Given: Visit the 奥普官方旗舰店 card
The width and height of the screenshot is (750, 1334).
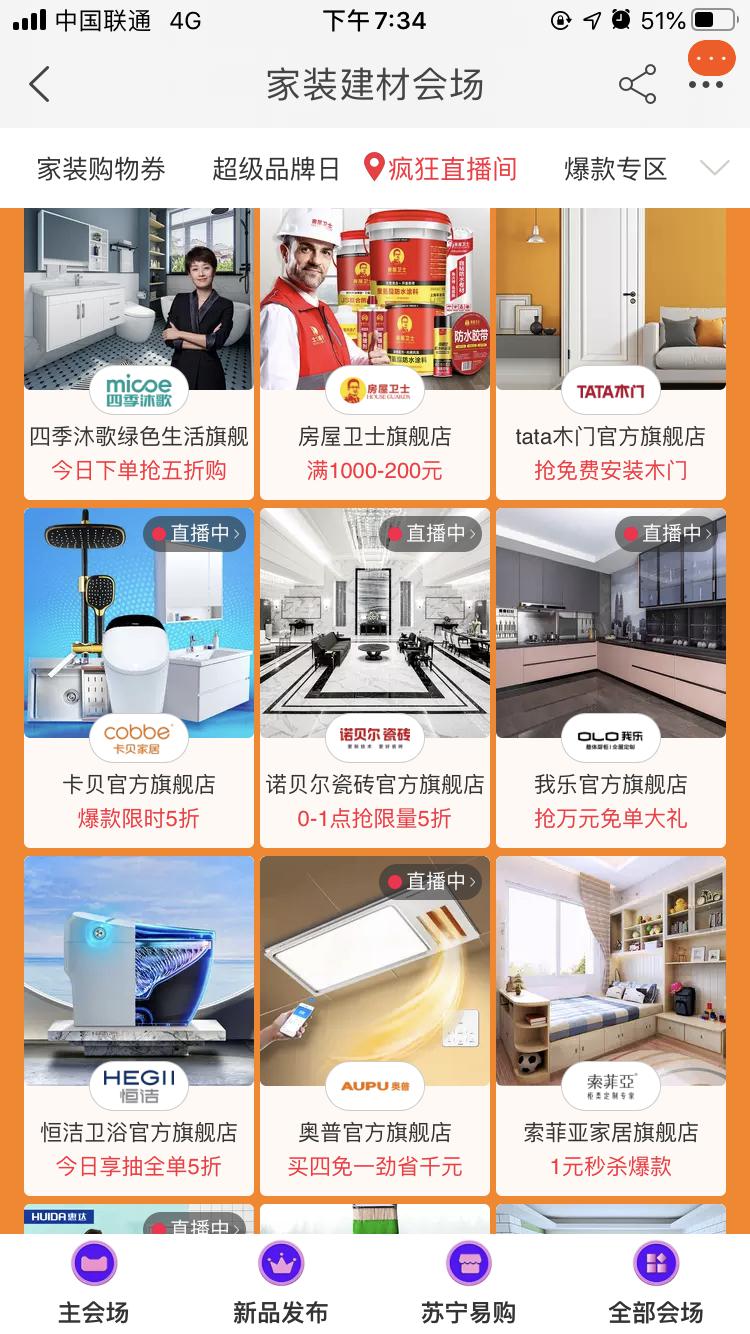Looking at the screenshot, I should [375, 1024].
